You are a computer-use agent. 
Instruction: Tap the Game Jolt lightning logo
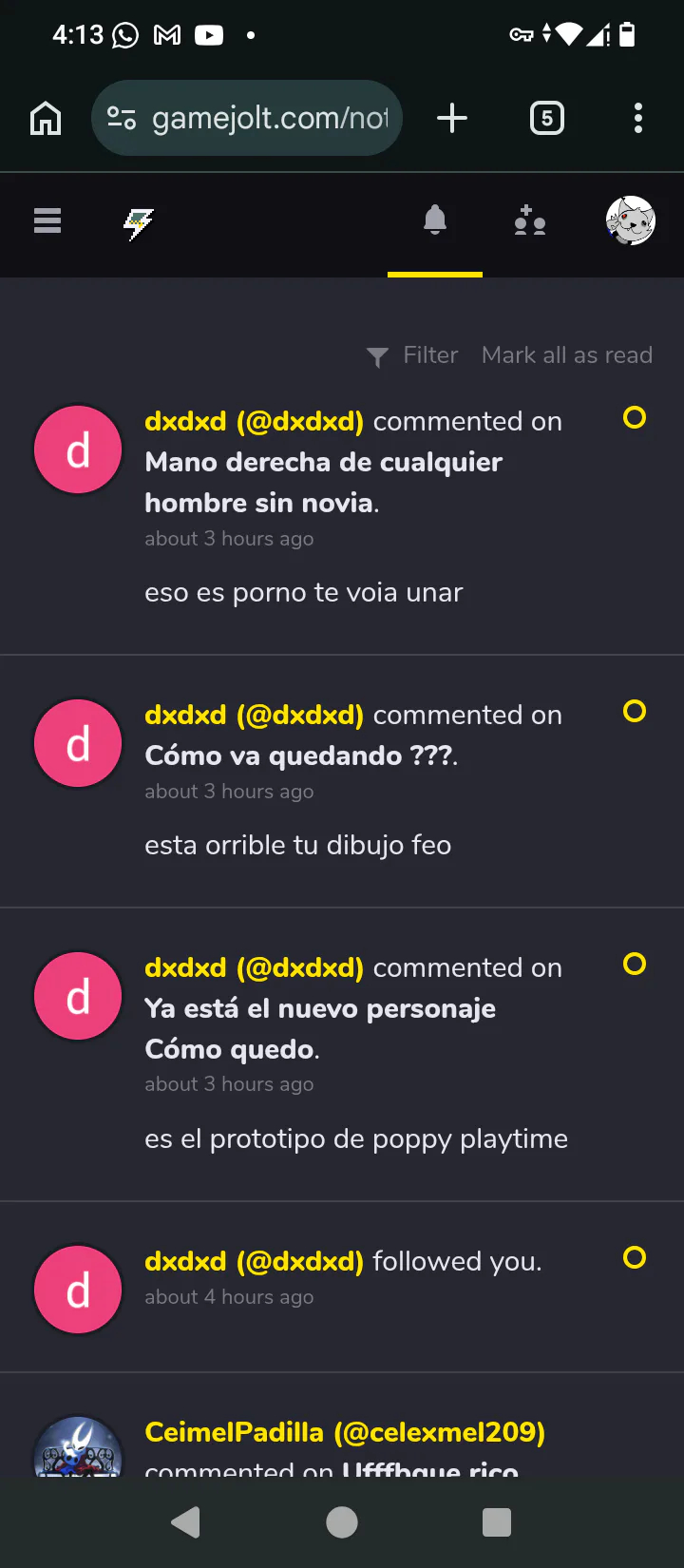click(x=139, y=224)
